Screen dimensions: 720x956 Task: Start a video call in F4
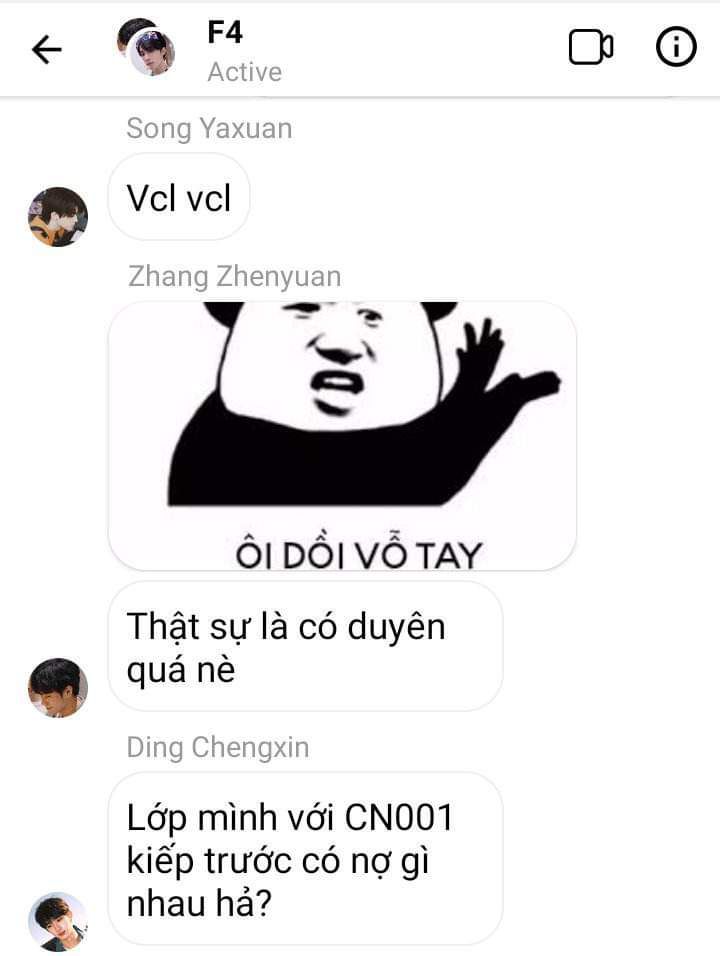click(590, 47)
